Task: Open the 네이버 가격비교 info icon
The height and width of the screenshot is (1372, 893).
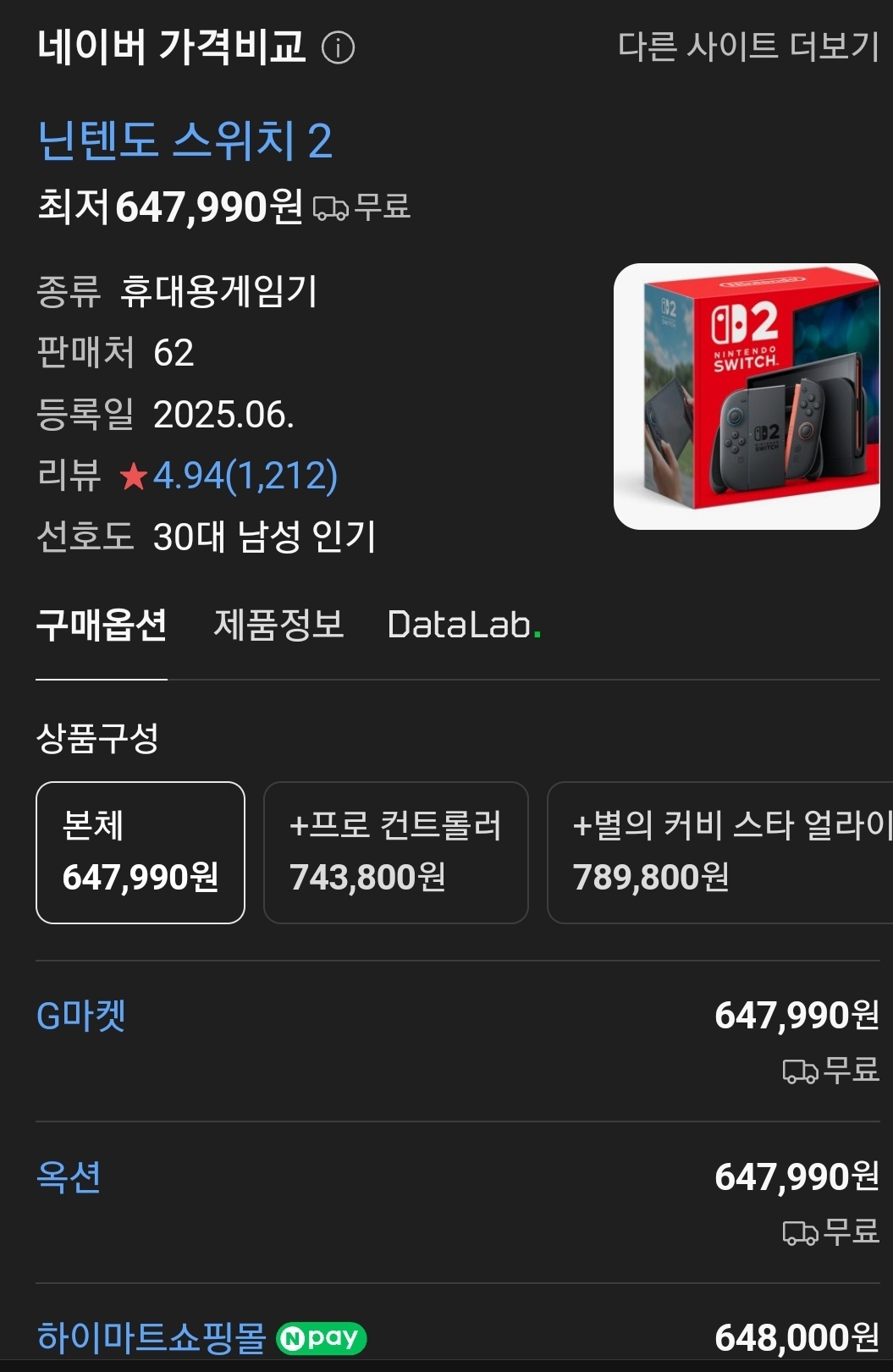Action: [x=338, y=47]
